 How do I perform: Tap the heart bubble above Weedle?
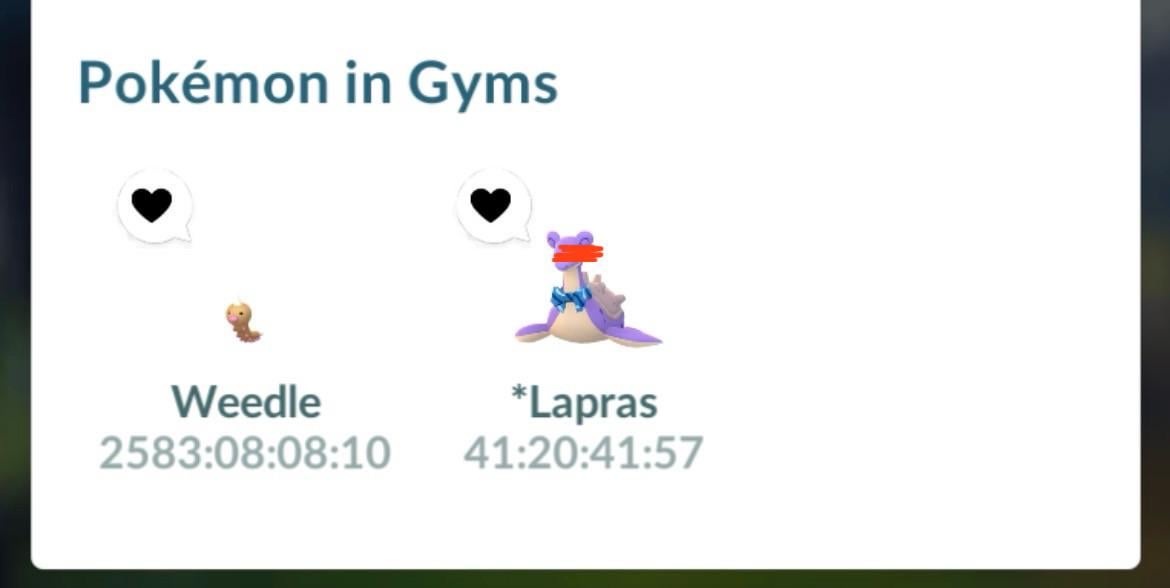click(x=153, y=206)
